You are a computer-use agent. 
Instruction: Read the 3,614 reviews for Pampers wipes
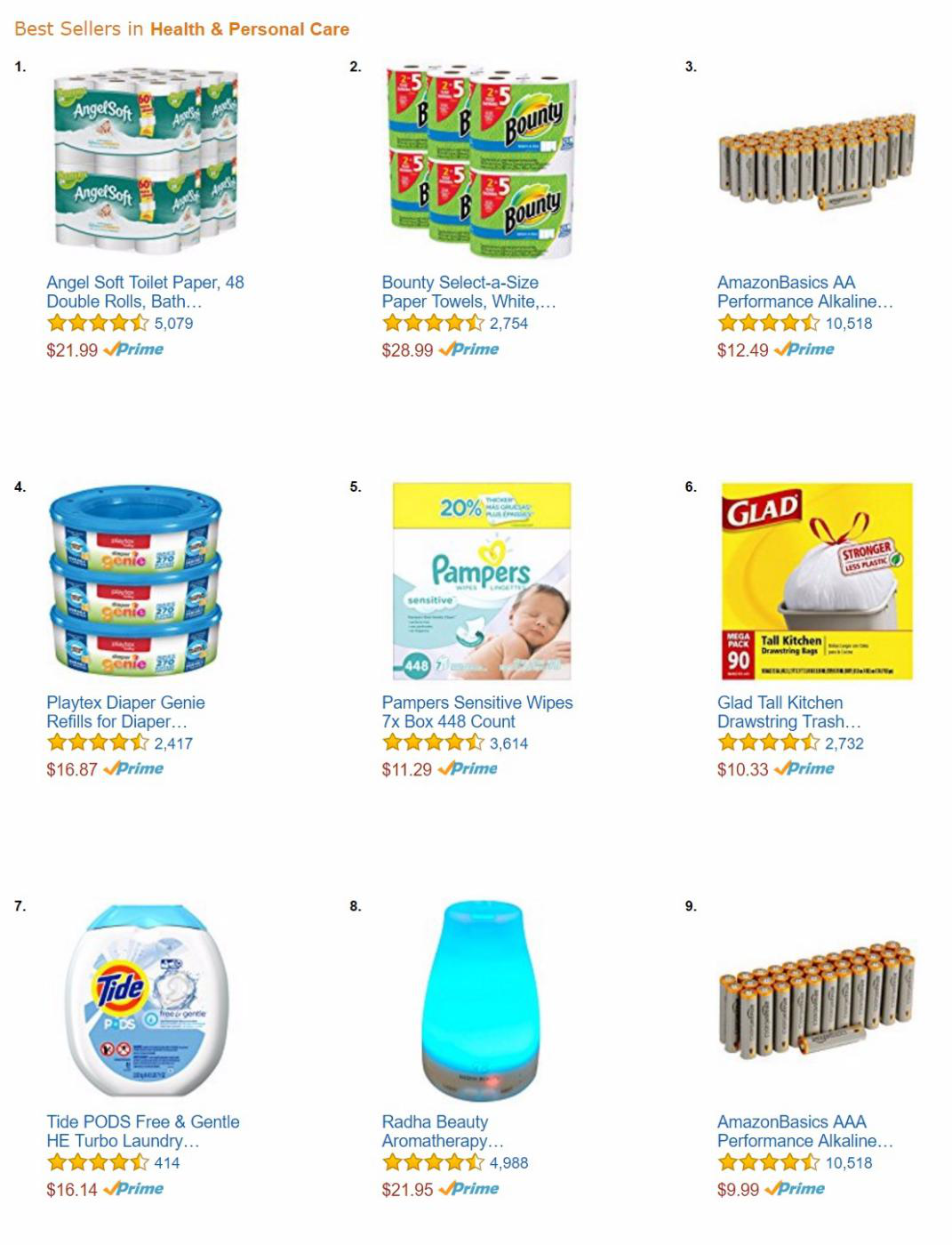pos(508,743)
